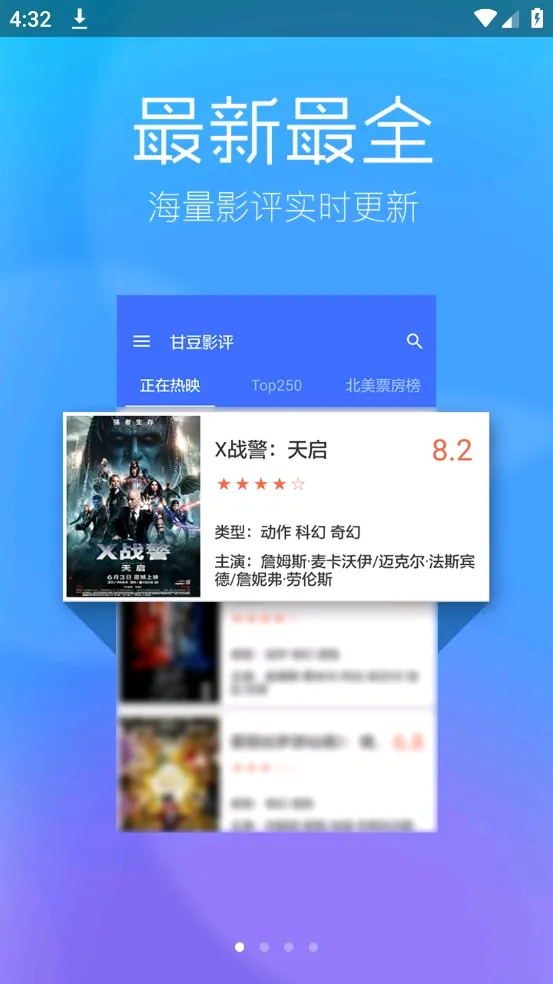Select the second page indicator dot
Image resolution: width=553 pixels, height=984 pixels.
tap(264, 947)
